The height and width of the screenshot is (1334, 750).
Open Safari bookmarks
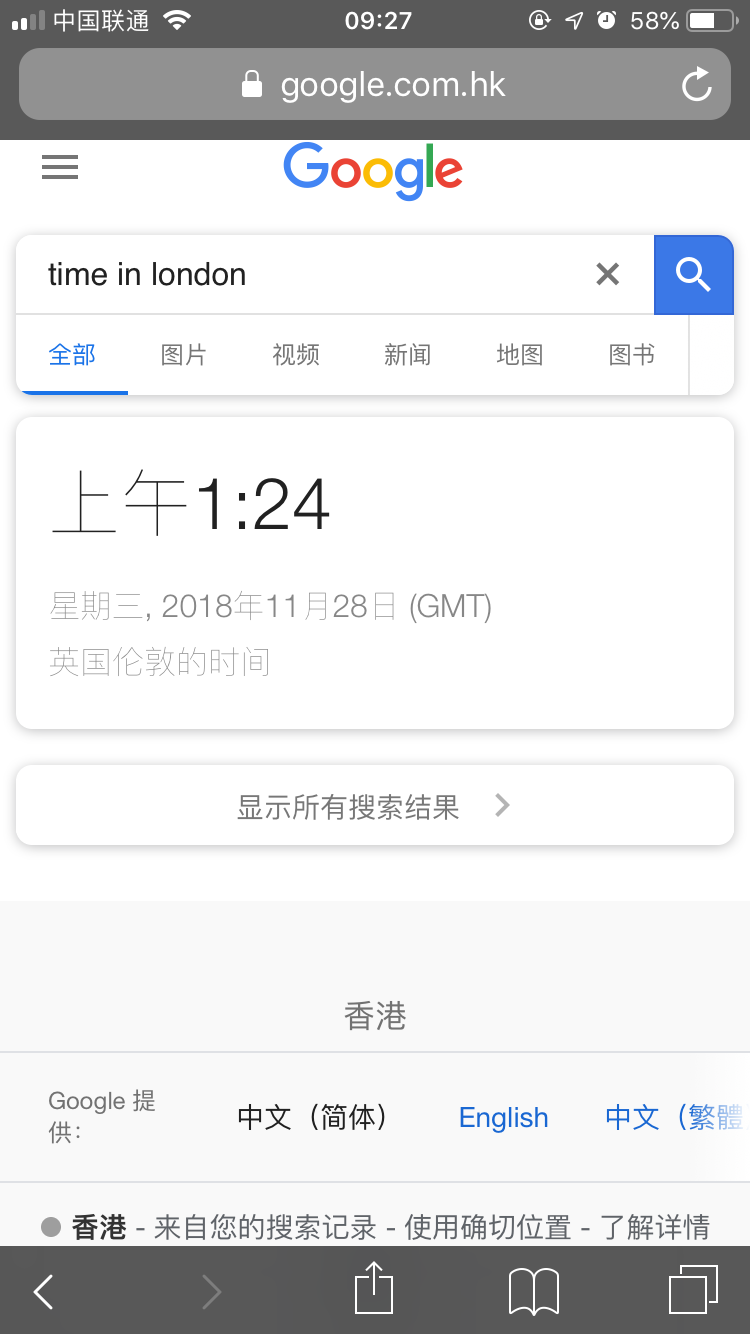click(534, 1291)
